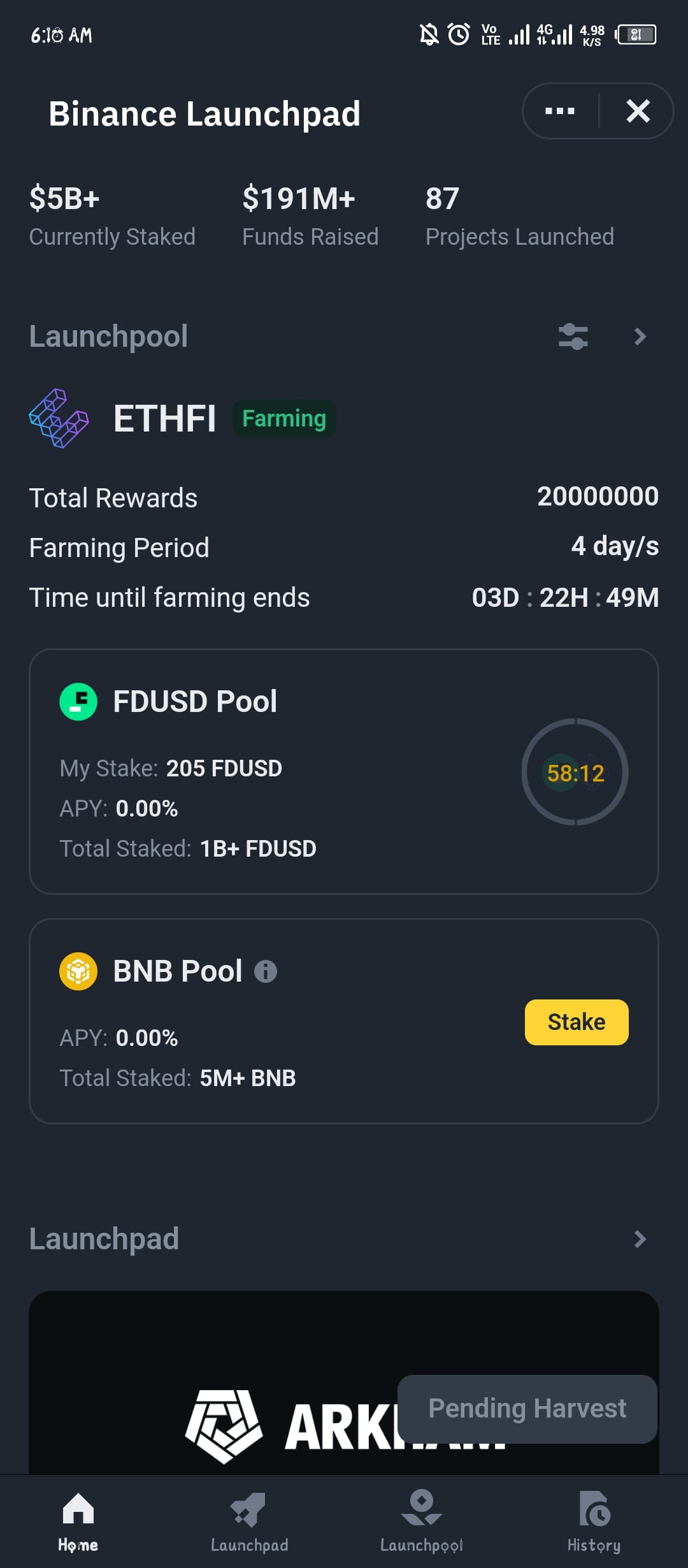
Task: Click the Stake button for BNB Pool
Action: click(576, 1021)
